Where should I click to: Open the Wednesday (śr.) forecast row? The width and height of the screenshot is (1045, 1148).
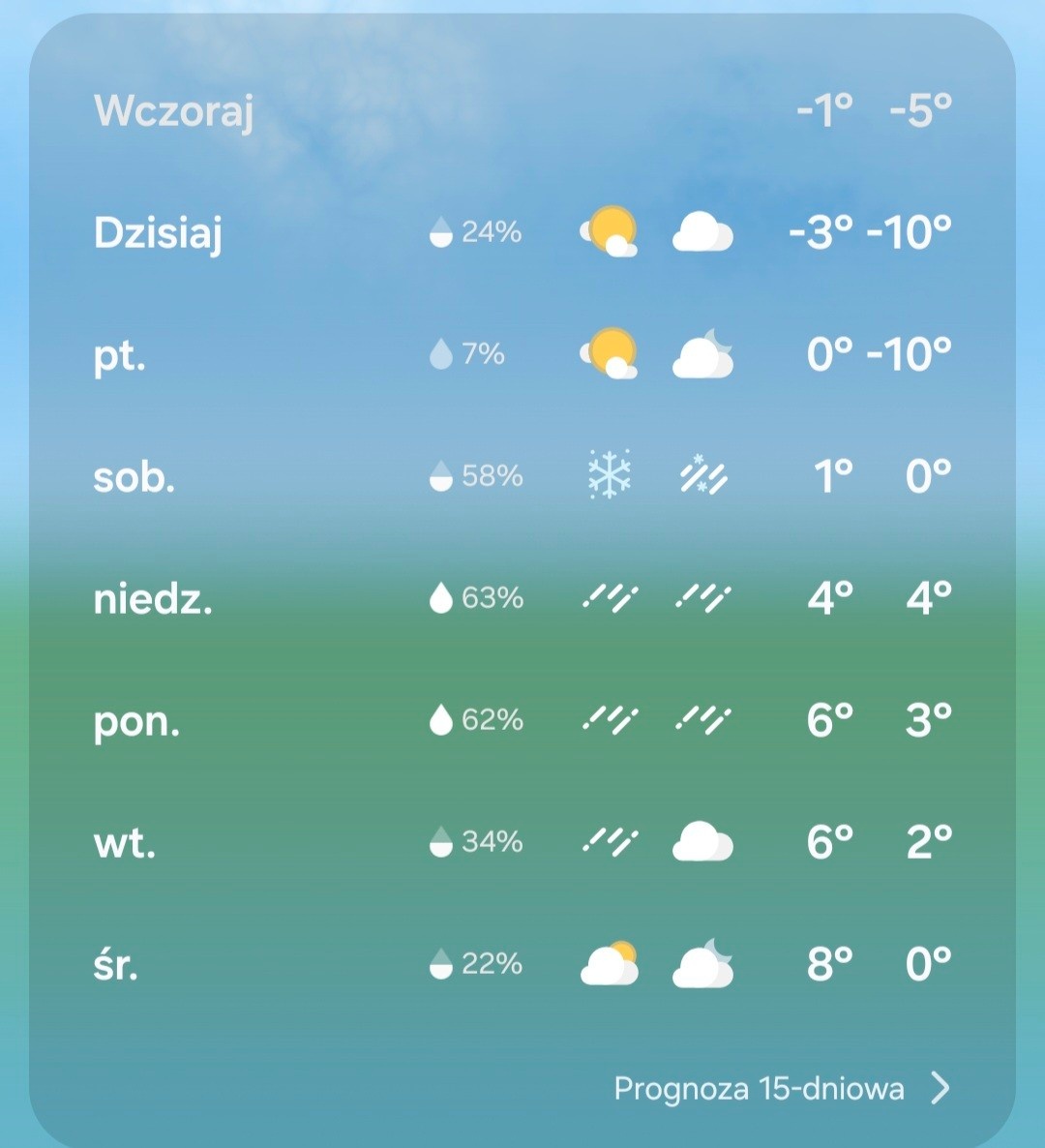point(522,964)
